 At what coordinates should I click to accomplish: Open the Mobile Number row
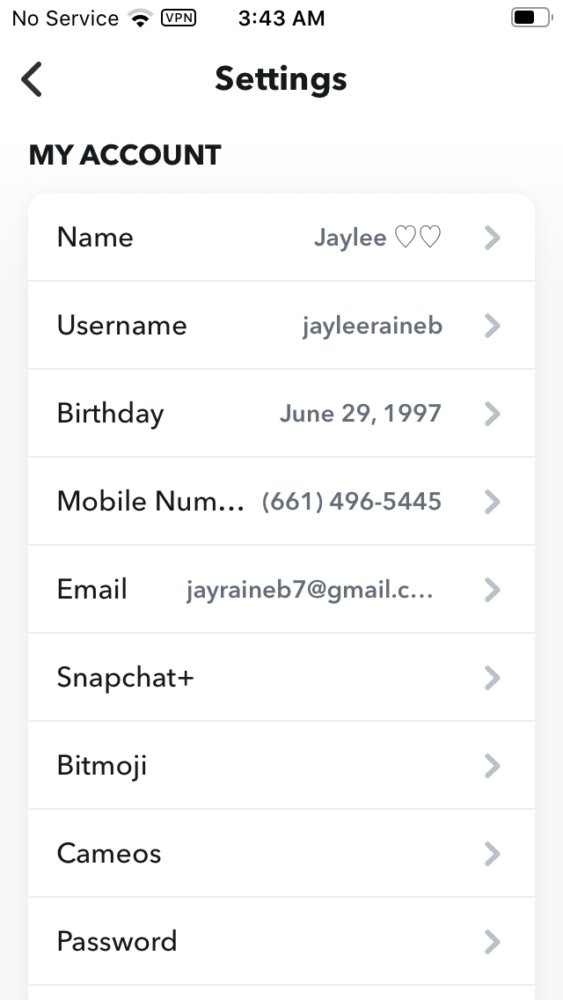point(281,501)
